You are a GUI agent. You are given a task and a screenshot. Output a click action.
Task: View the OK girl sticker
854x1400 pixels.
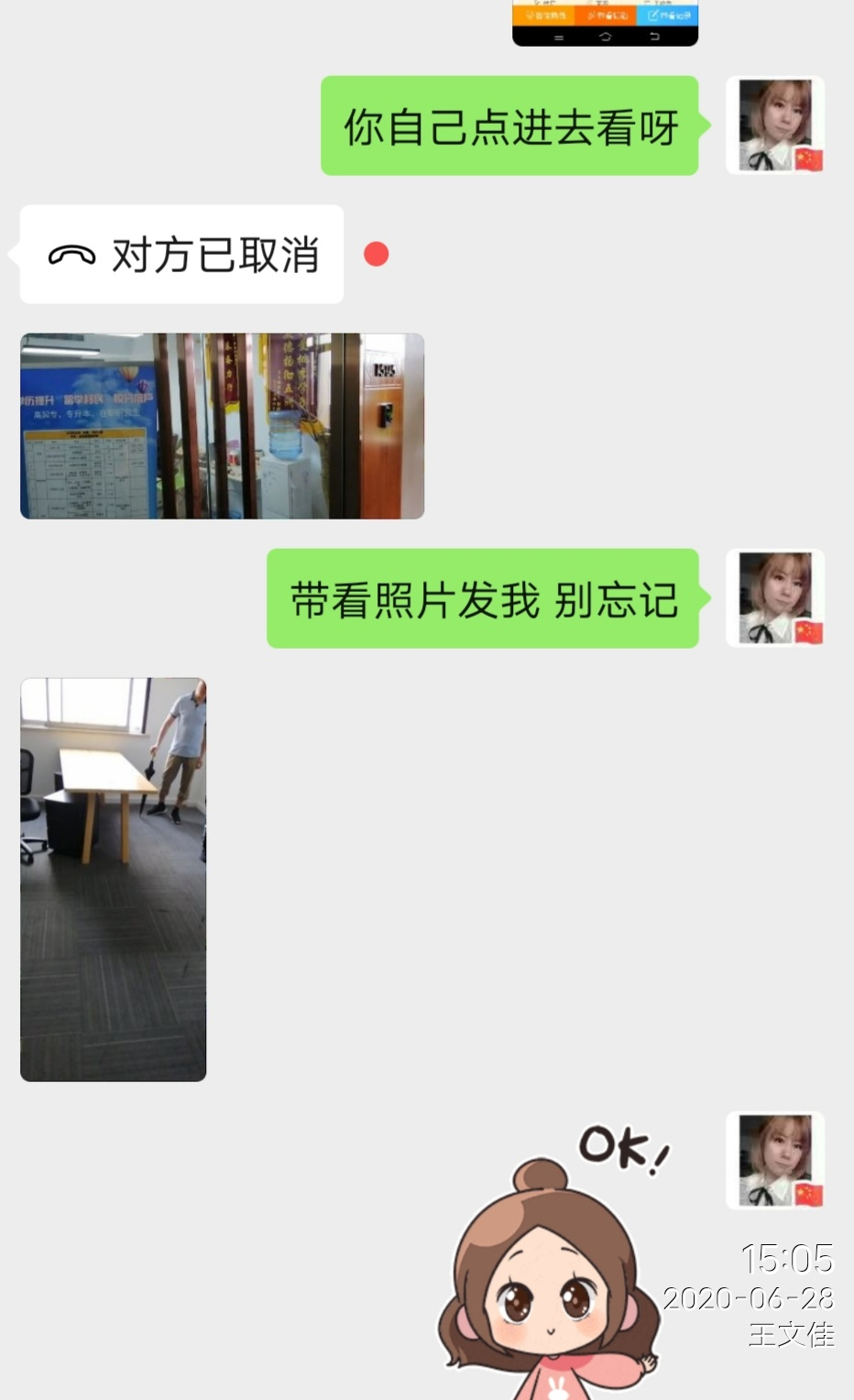click(x=550, y=1264)
